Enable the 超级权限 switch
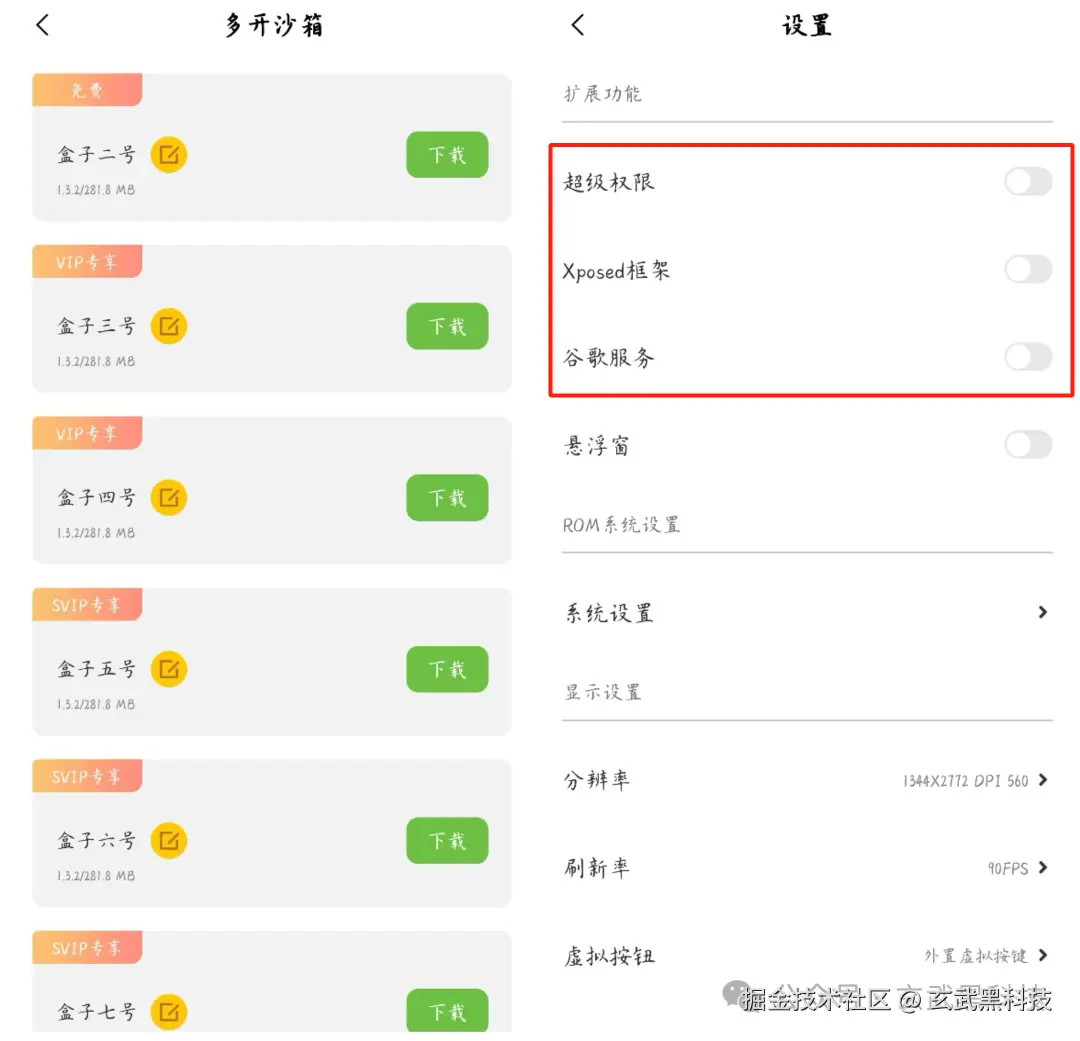 [1028, 182]
